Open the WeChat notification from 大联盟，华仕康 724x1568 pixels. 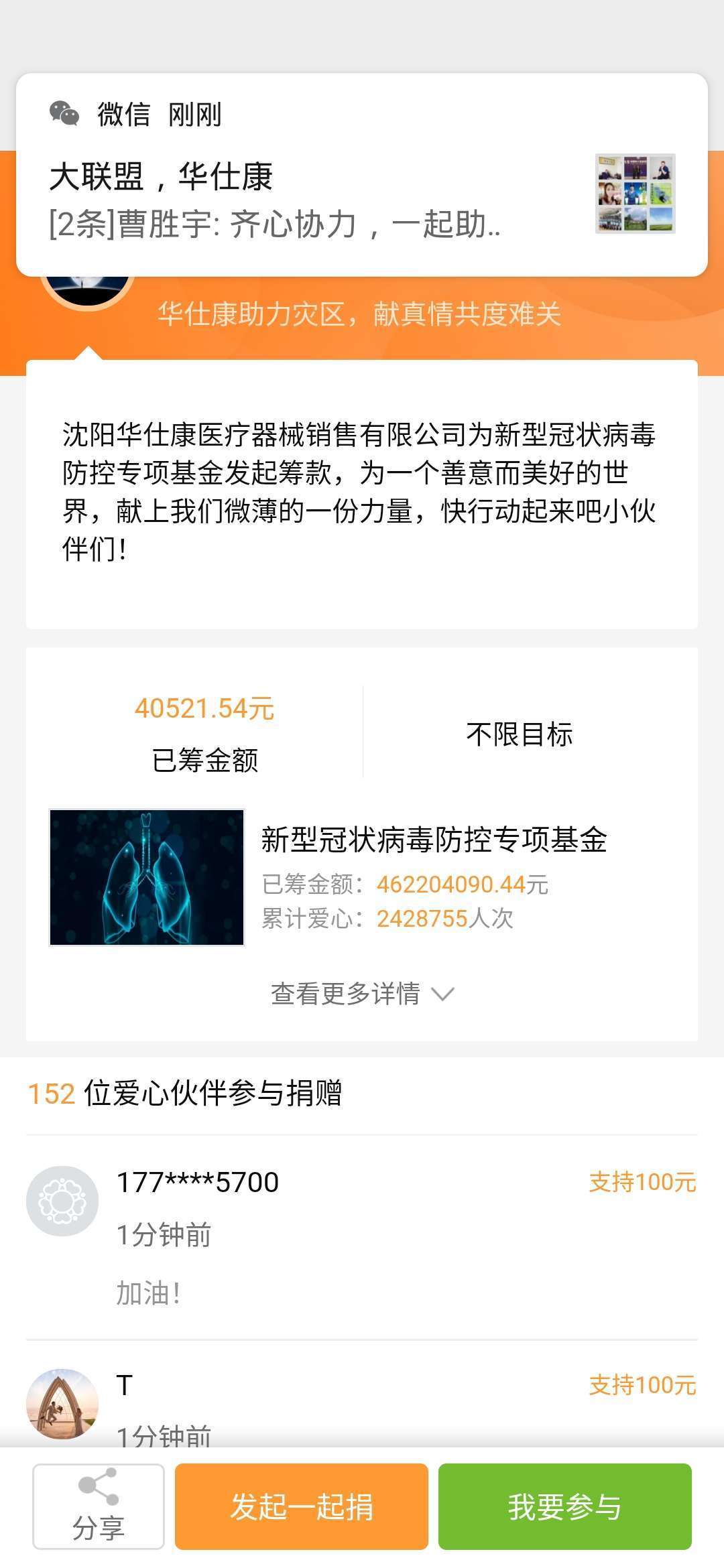[362, 176]
